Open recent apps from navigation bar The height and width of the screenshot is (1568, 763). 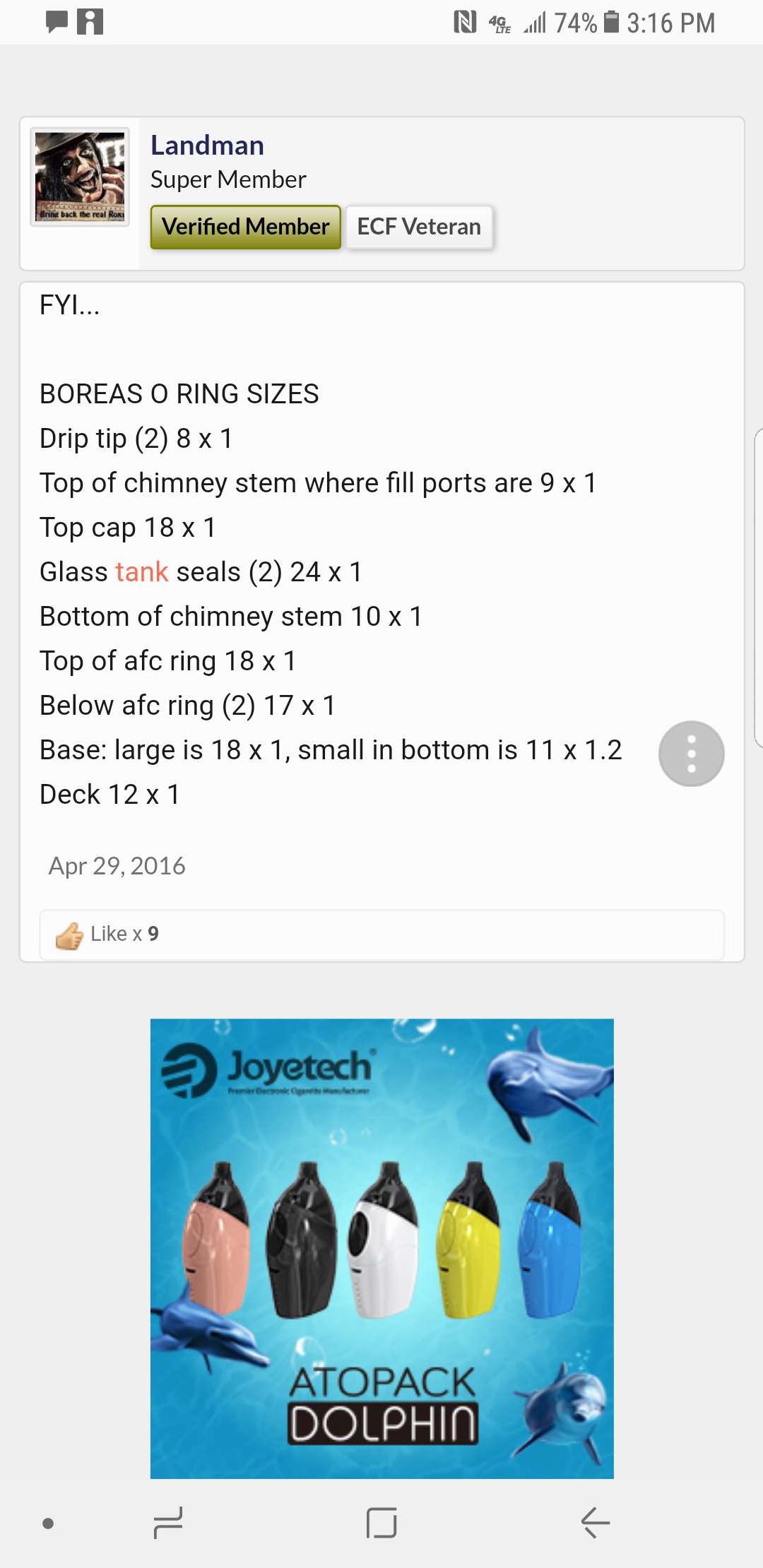(x=168, y=1522)
